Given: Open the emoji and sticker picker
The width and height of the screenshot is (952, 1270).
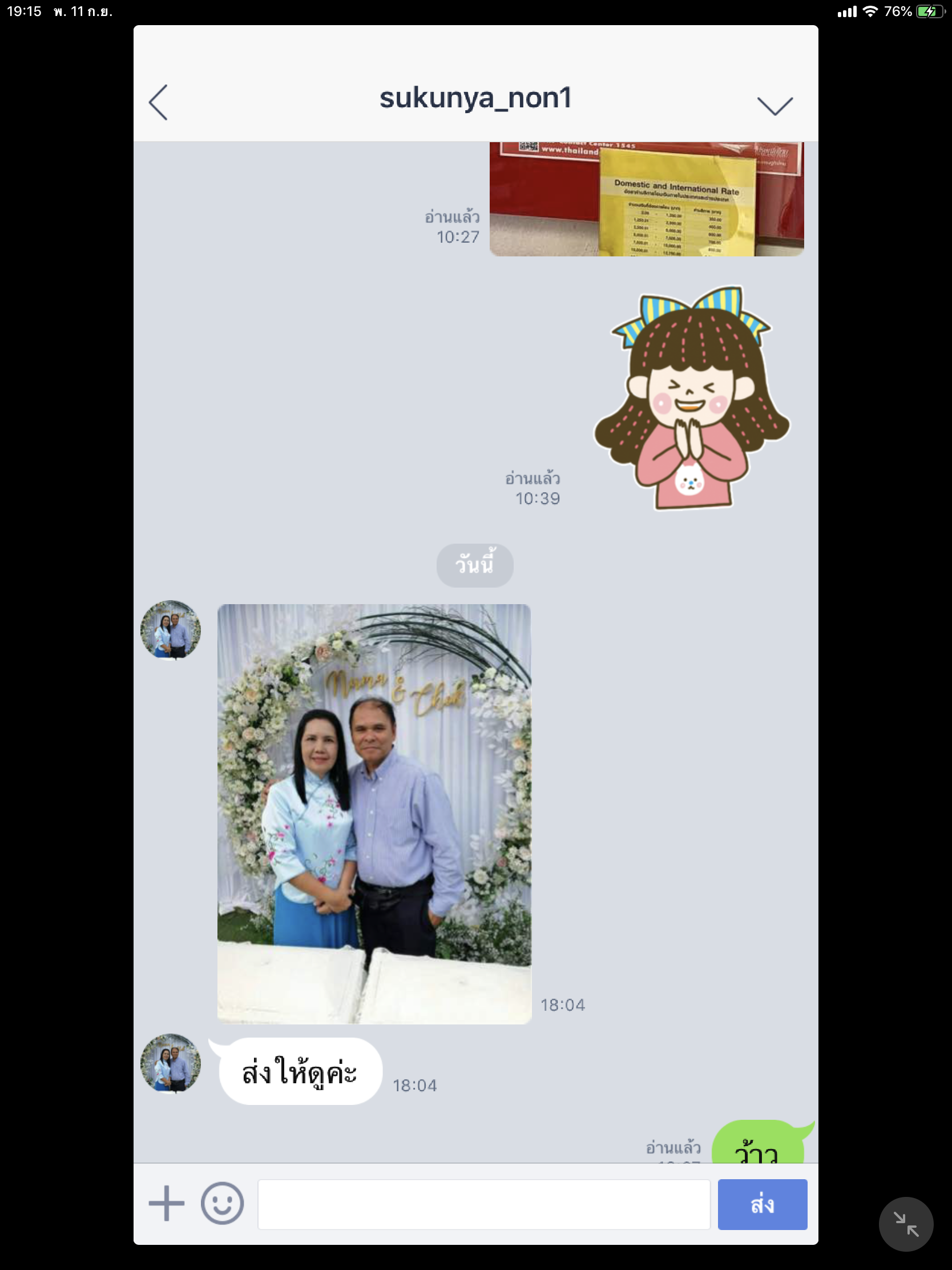Looking at the screenshot, I should click(x=222, y=1203).
